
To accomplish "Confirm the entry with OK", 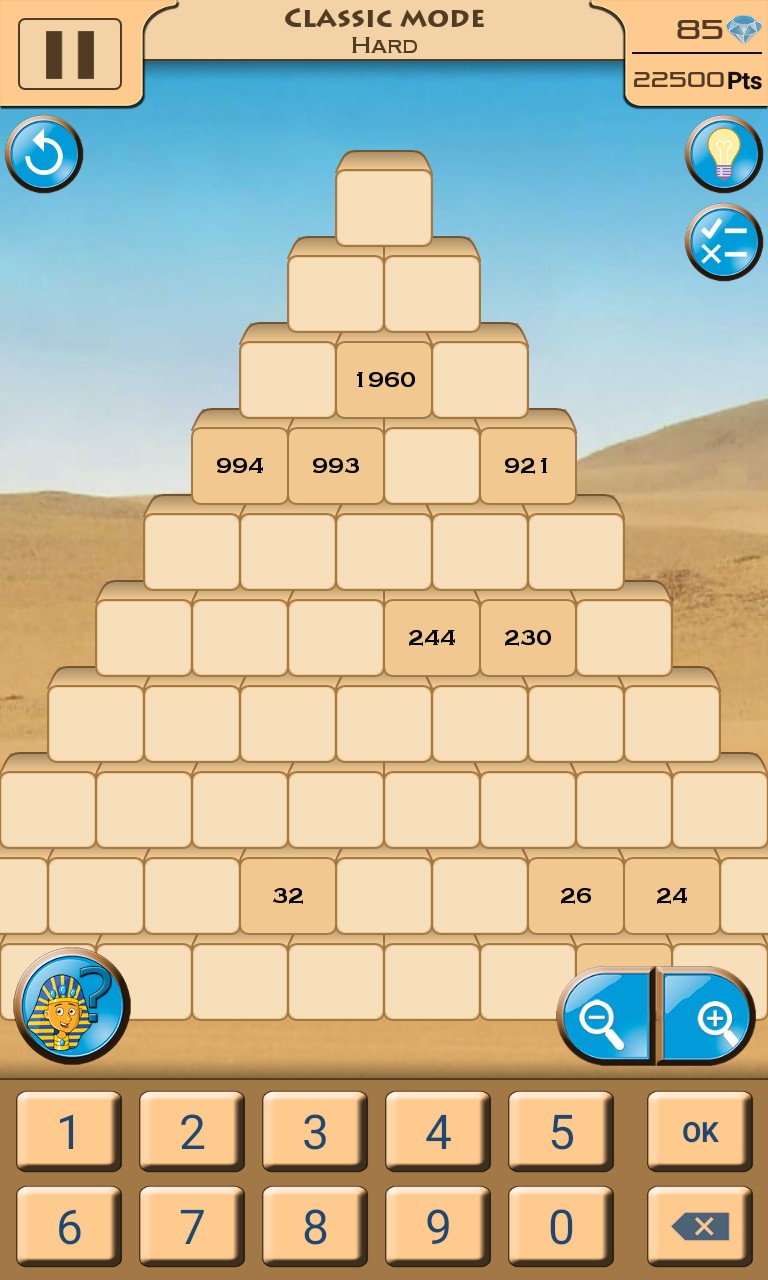I will (x=700, y=1131).
